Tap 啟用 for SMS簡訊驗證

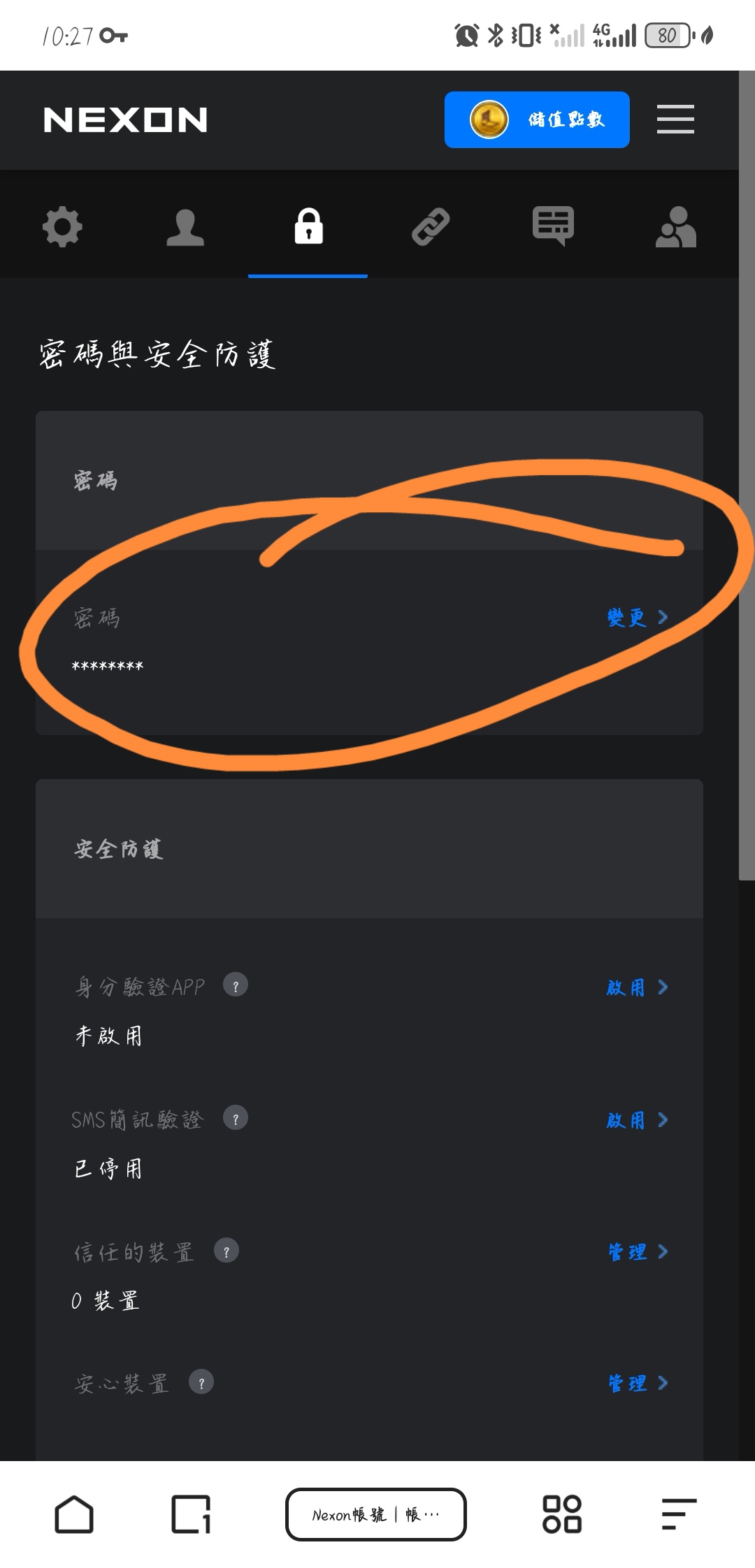point(637,1120)
